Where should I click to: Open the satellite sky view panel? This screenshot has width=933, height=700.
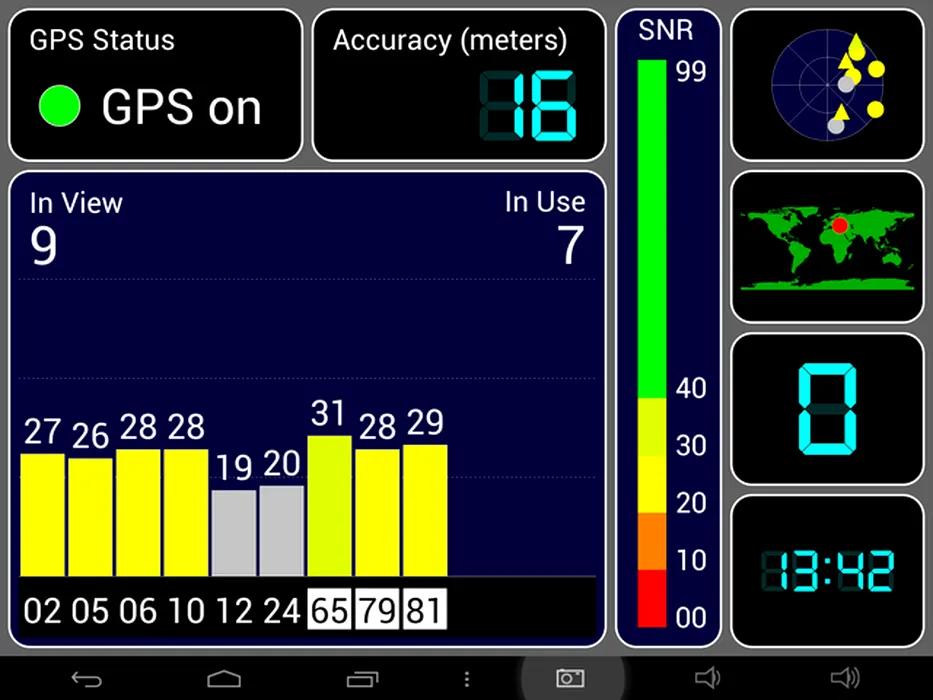[827, 85]
